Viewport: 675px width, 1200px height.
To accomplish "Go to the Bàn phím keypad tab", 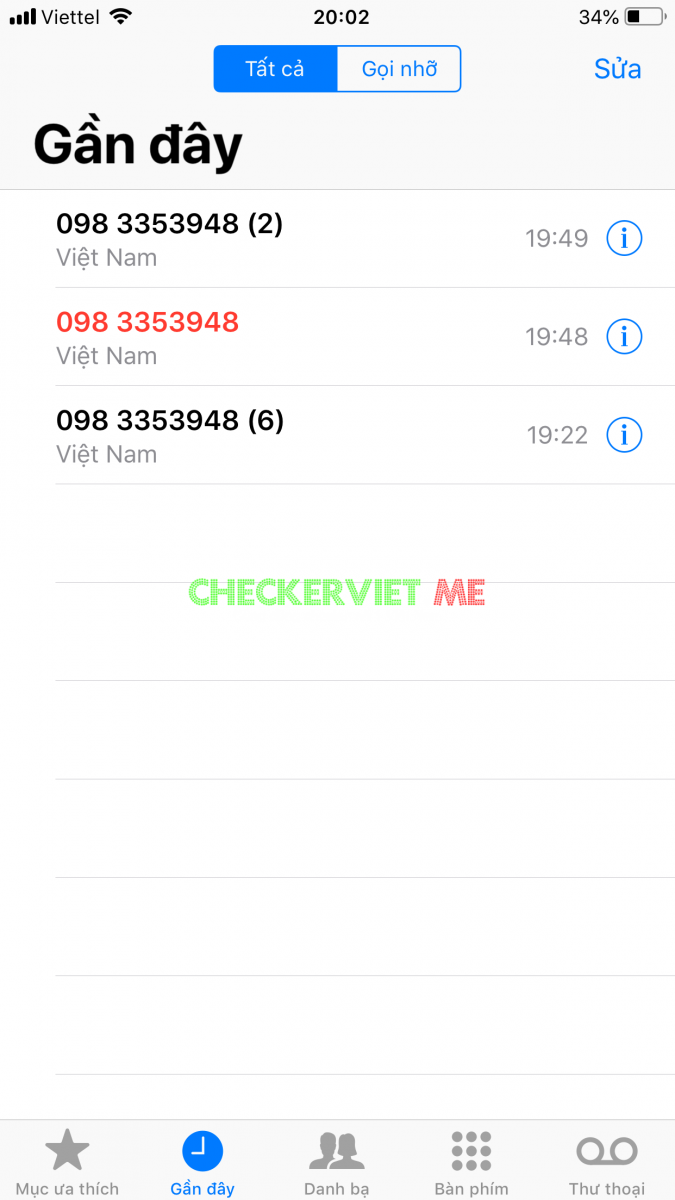I will pos(471,1162).
